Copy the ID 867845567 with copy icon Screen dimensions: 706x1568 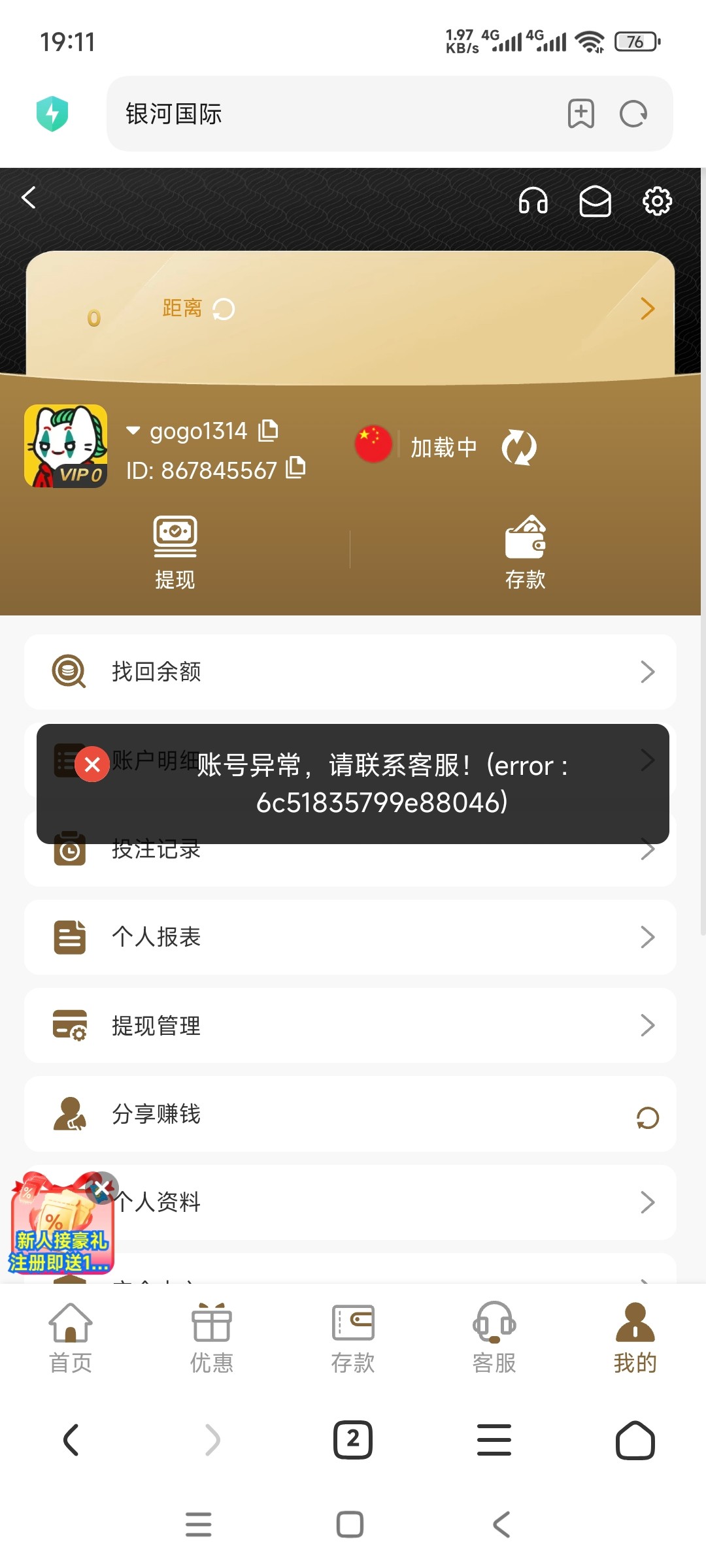[295, 469]
